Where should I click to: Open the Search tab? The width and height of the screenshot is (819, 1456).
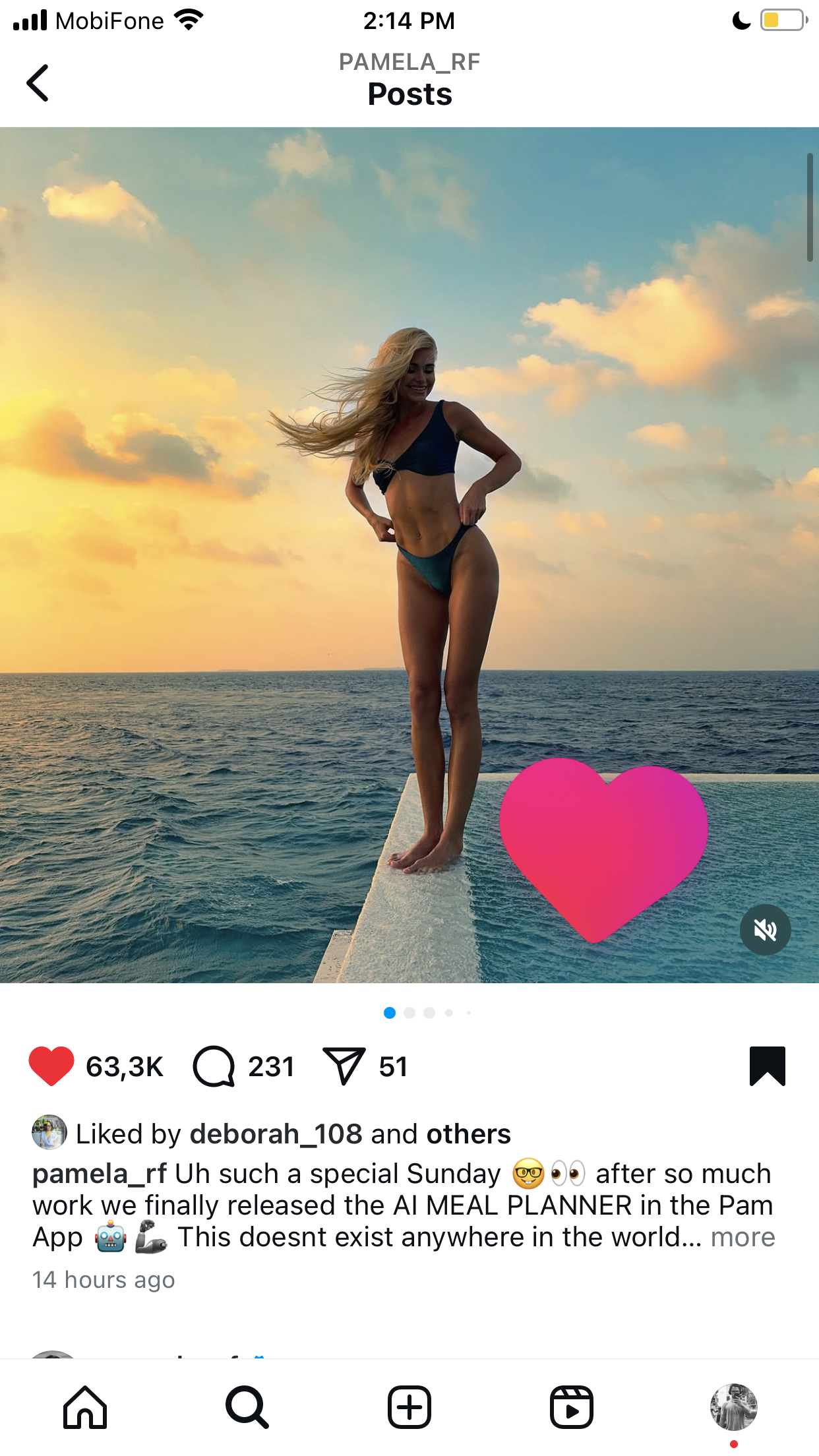click(x=247, y=1407)
